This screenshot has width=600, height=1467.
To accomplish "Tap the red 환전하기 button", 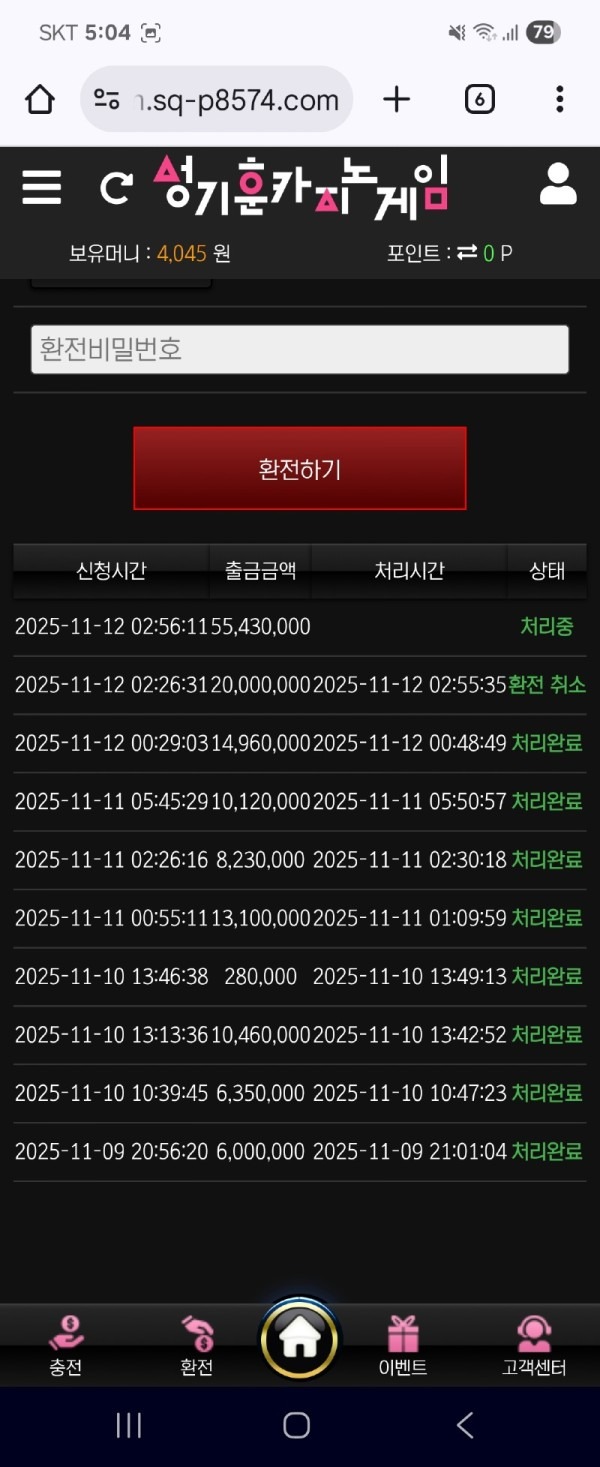I will (x=300, y=468).
